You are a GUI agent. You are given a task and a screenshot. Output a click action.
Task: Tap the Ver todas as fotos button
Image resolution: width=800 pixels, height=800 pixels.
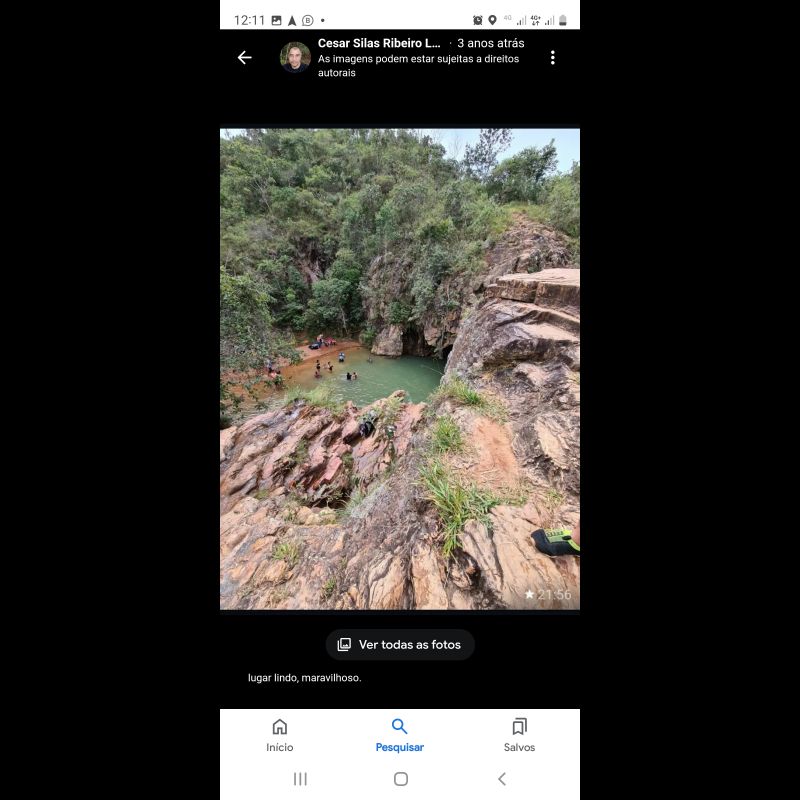[x=400, y=645]
